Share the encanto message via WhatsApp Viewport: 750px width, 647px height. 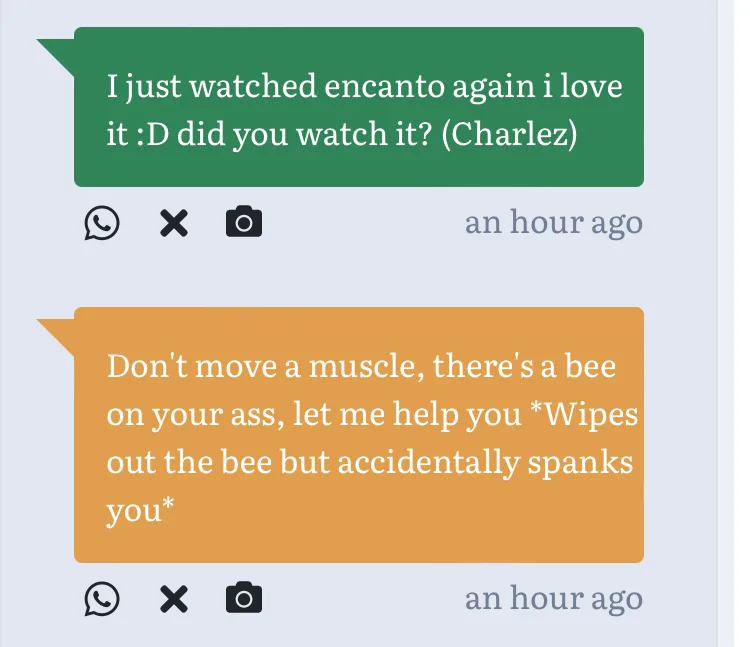(101, 222)
